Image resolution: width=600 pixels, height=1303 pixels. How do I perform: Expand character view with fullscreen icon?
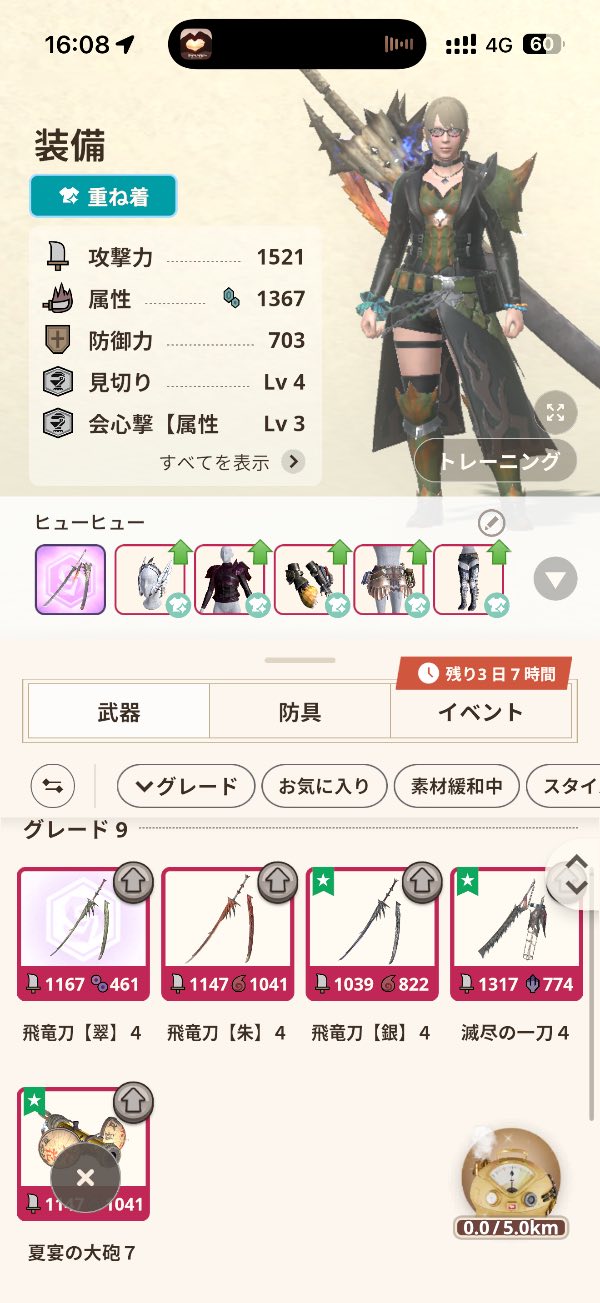(555, 412)
